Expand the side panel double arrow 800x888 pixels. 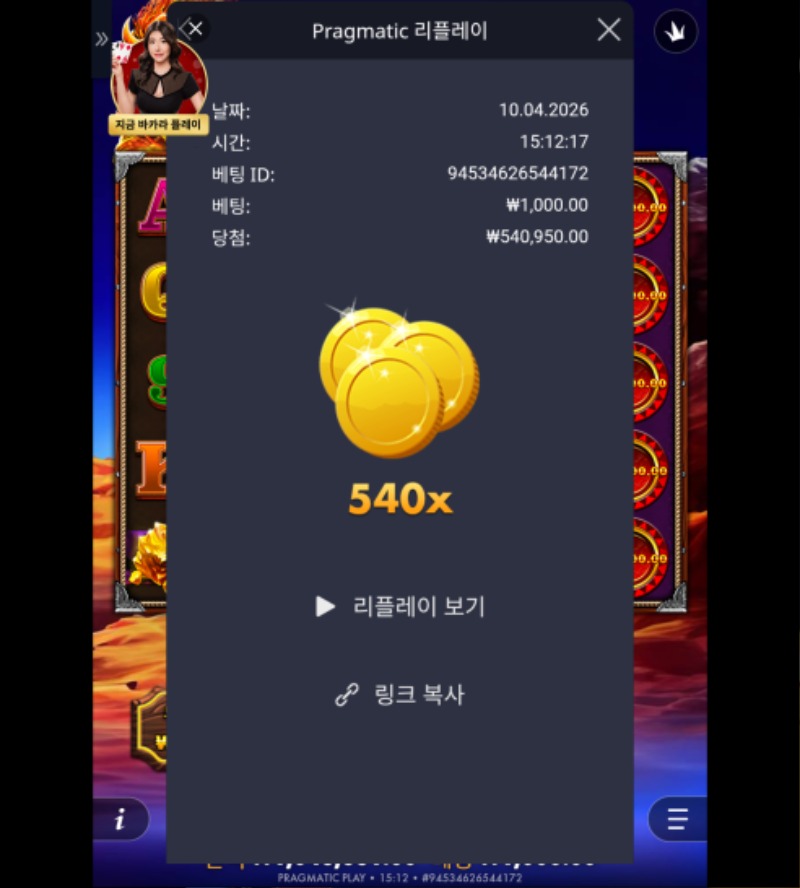click(101, 40)
